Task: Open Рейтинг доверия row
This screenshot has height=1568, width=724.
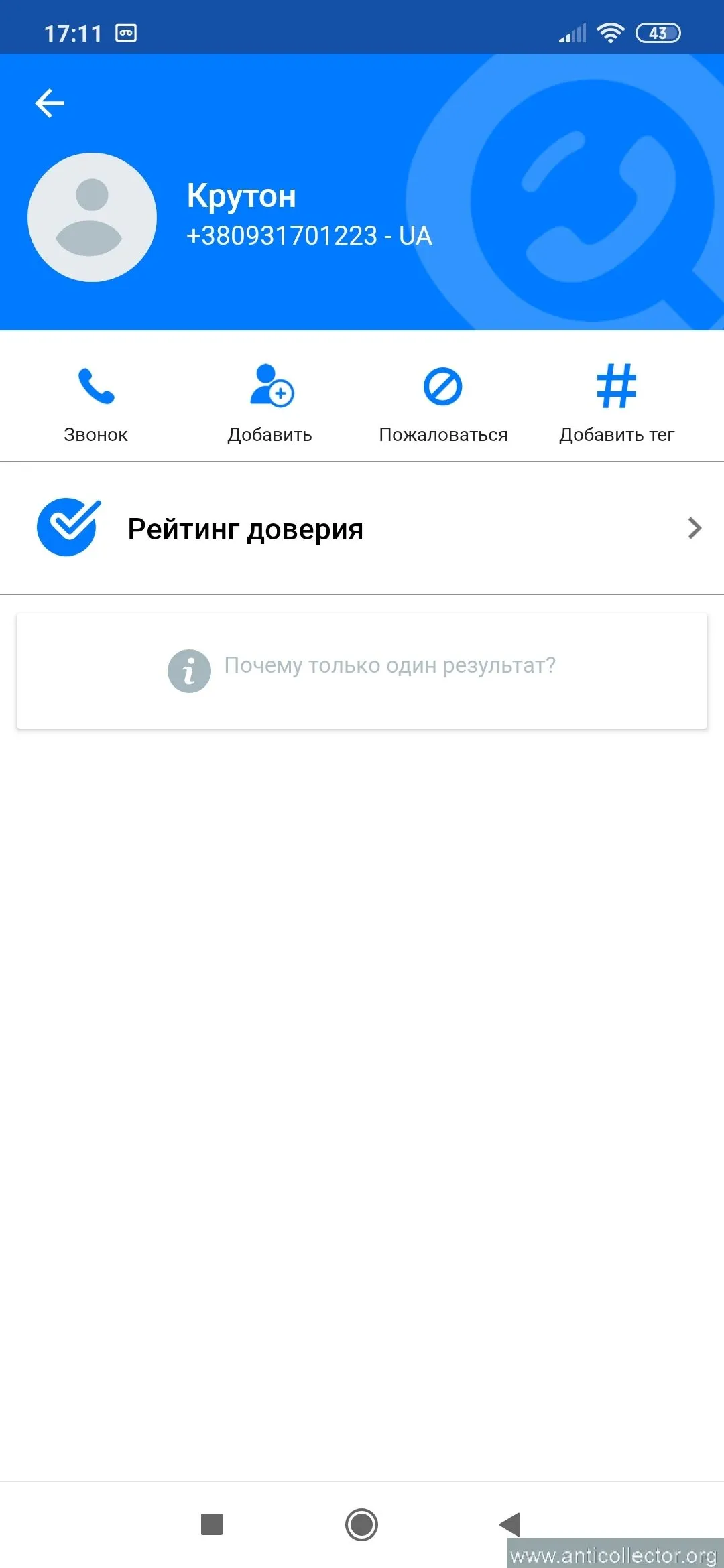Action: (x=362, y=529)
